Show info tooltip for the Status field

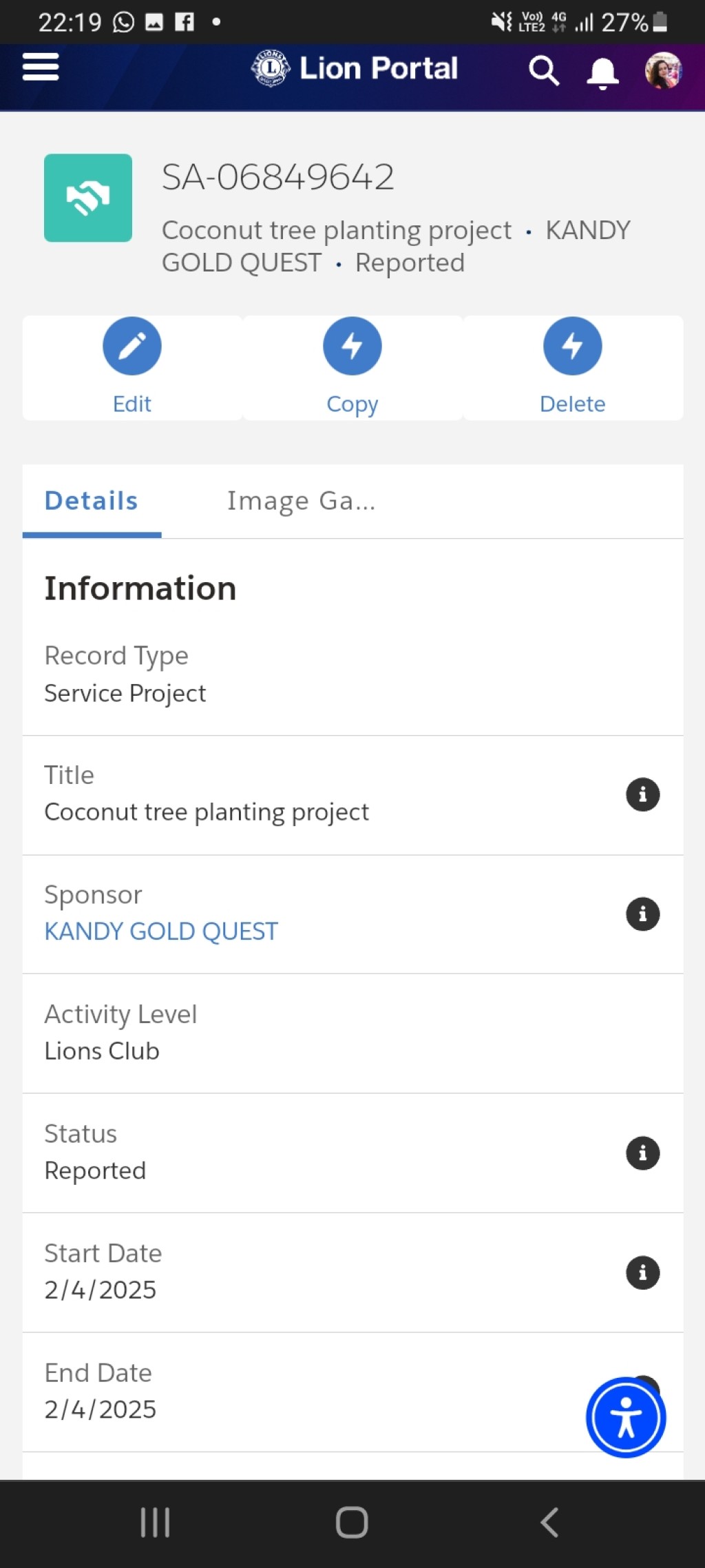643,1153
